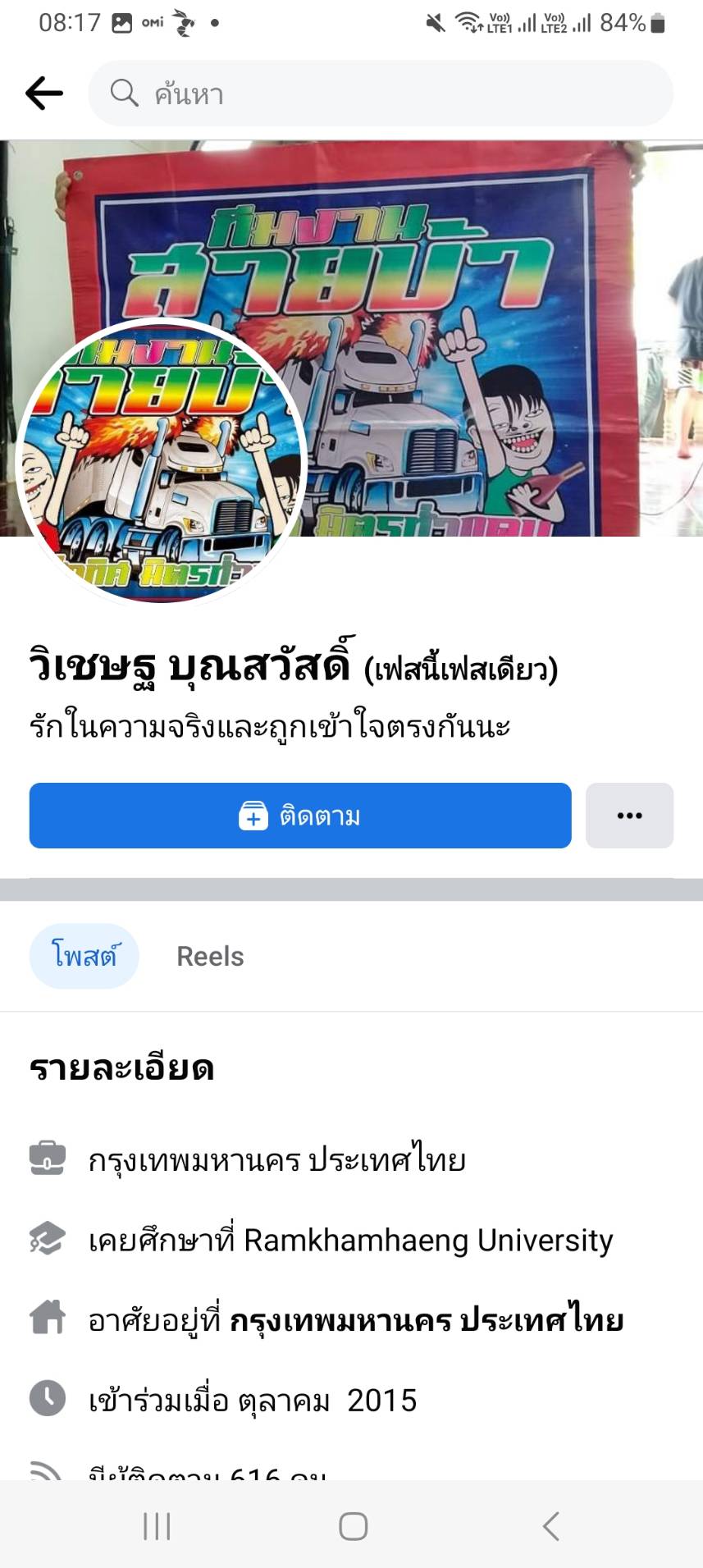Open the ค้นหา search field
This screenshot has height=1568, width=703.
pyautogui.click(x=381, y=94)
